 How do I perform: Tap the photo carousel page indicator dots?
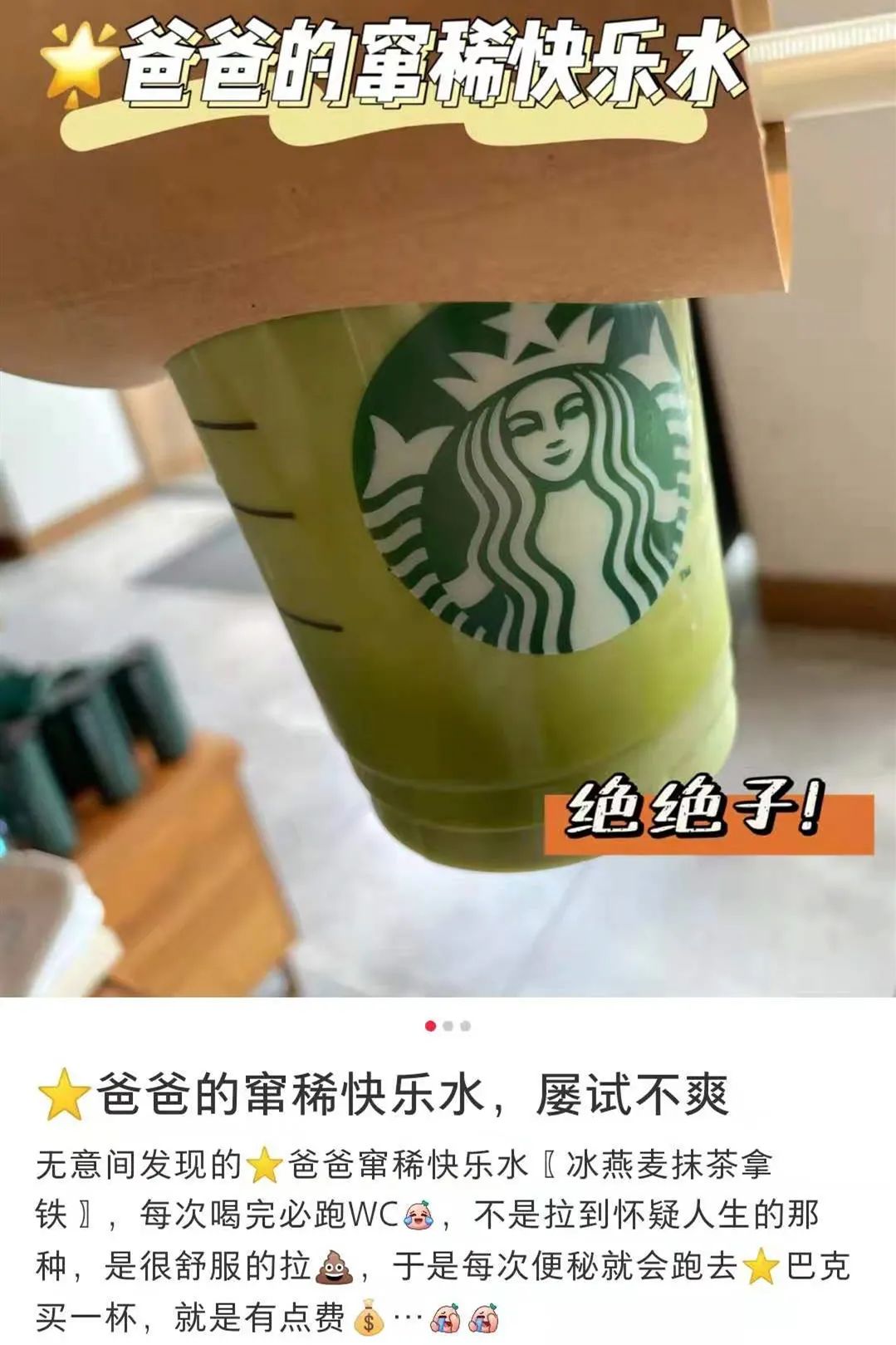click(x=448, y=1026)
